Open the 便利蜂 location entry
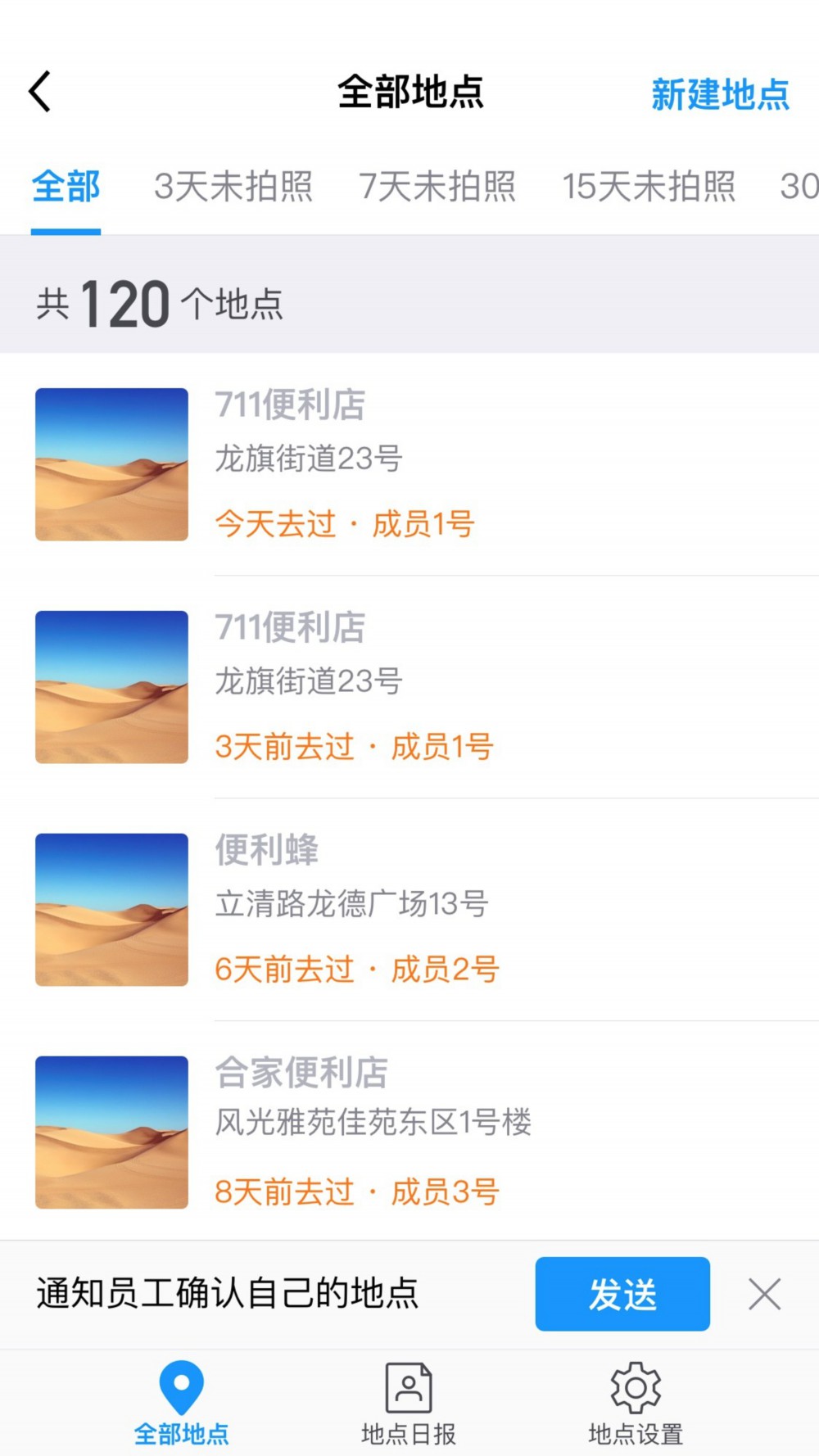Viewport: 819px width, 1456px height. pyautogui.click(x=409, y=910)
